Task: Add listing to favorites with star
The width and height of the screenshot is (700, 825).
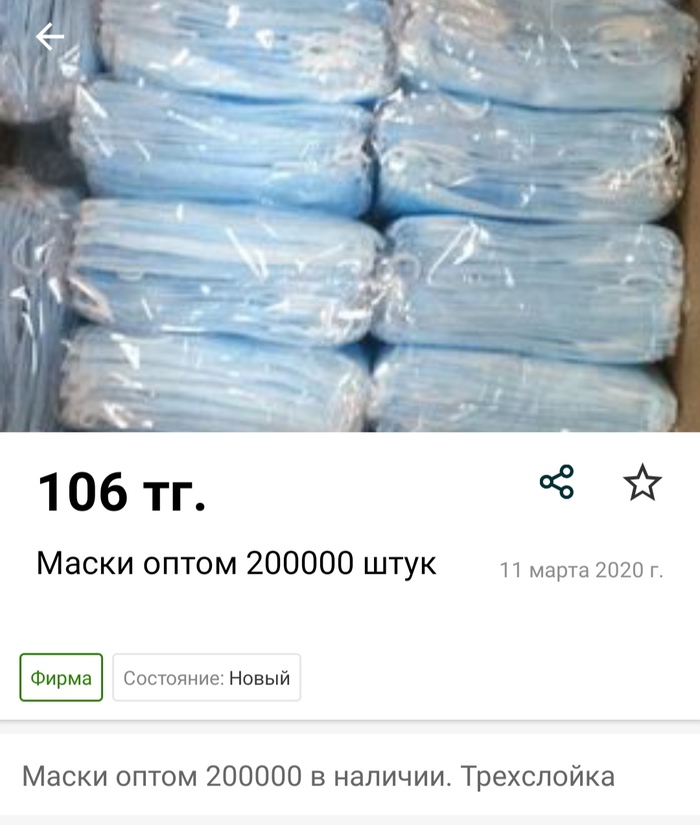Action: pyautogui.click(x=642, y=483)
